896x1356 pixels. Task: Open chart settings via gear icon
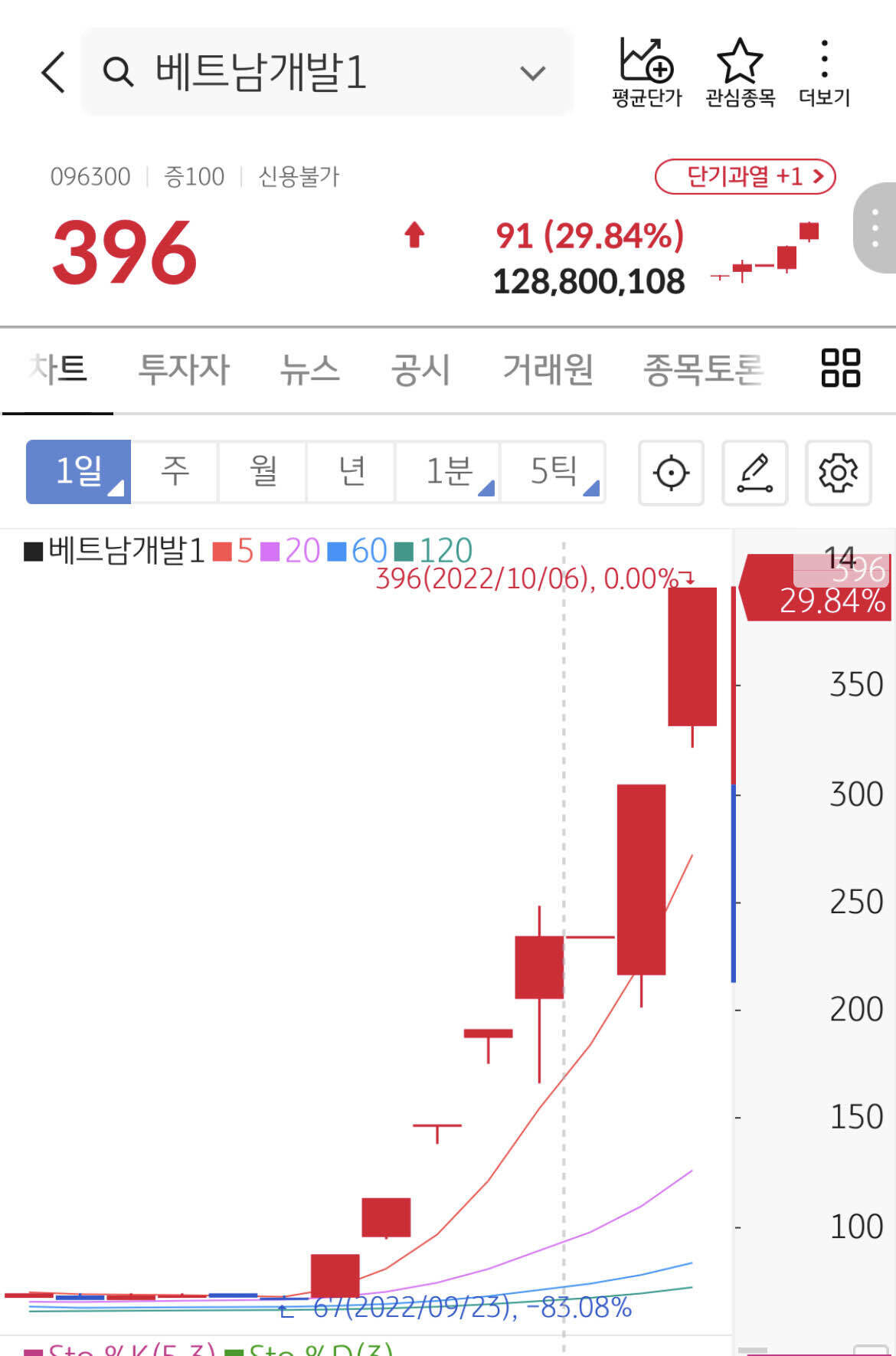click(838, 473)
